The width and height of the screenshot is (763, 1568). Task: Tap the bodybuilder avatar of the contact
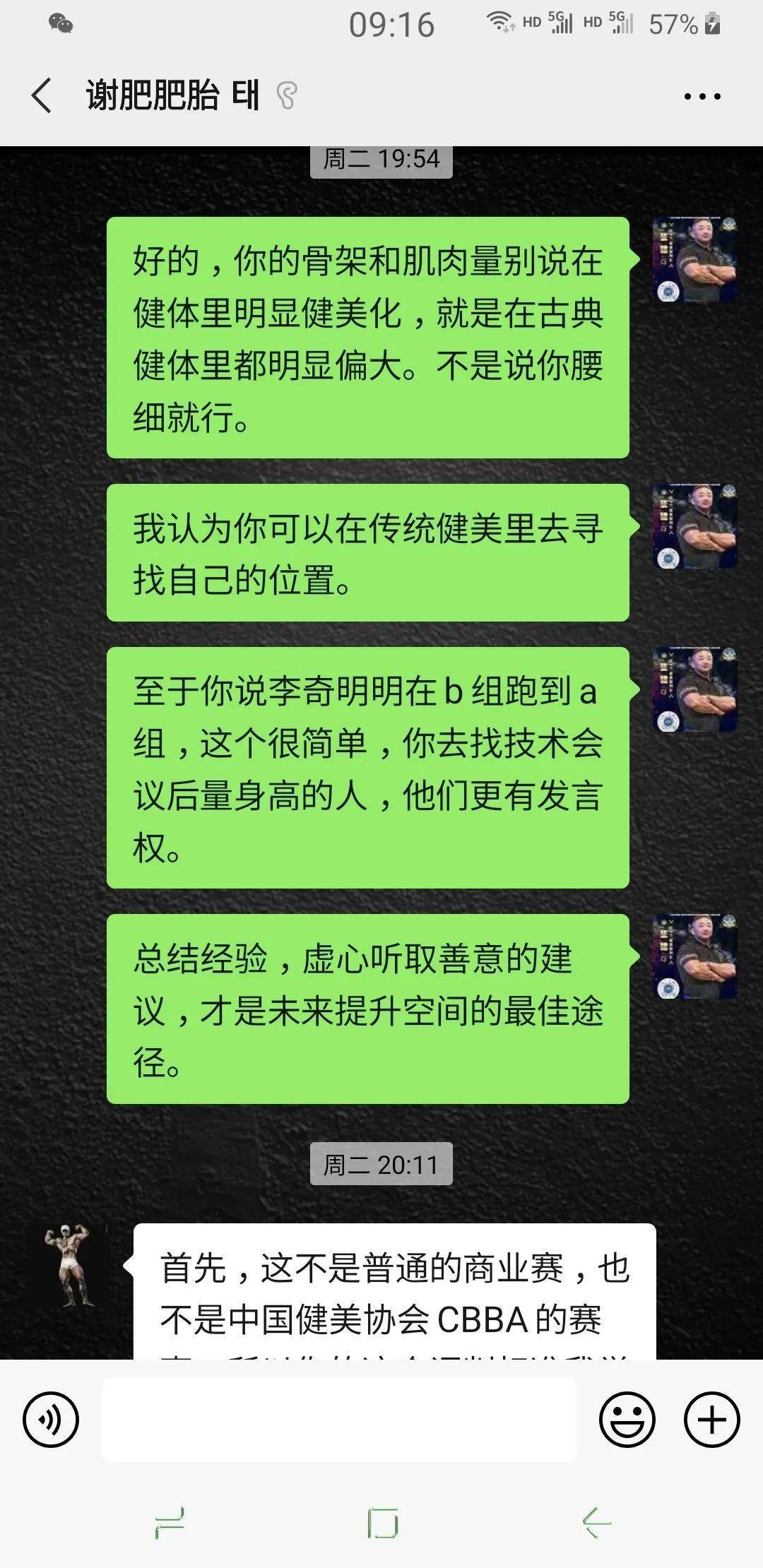(69, 1266)
